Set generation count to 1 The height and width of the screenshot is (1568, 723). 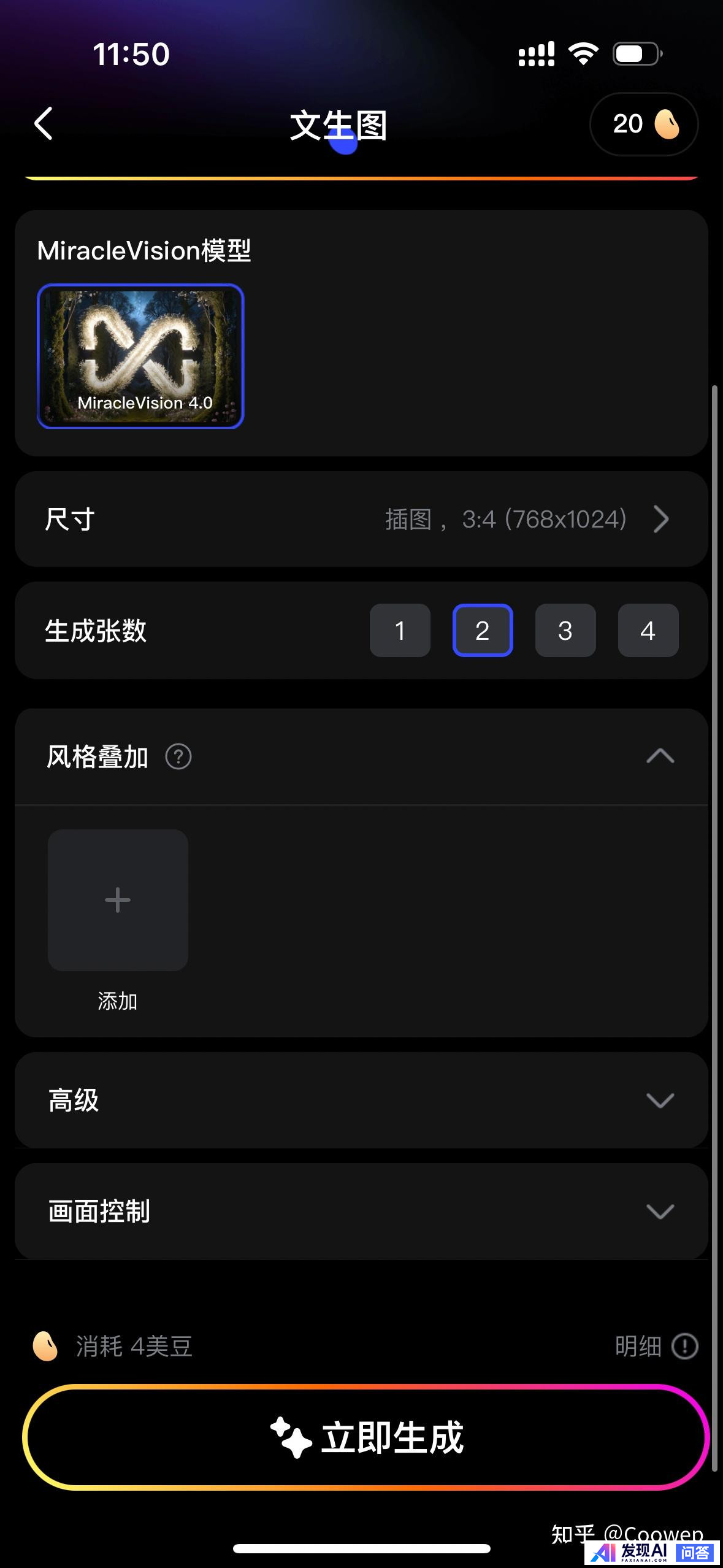pos(400,631)
